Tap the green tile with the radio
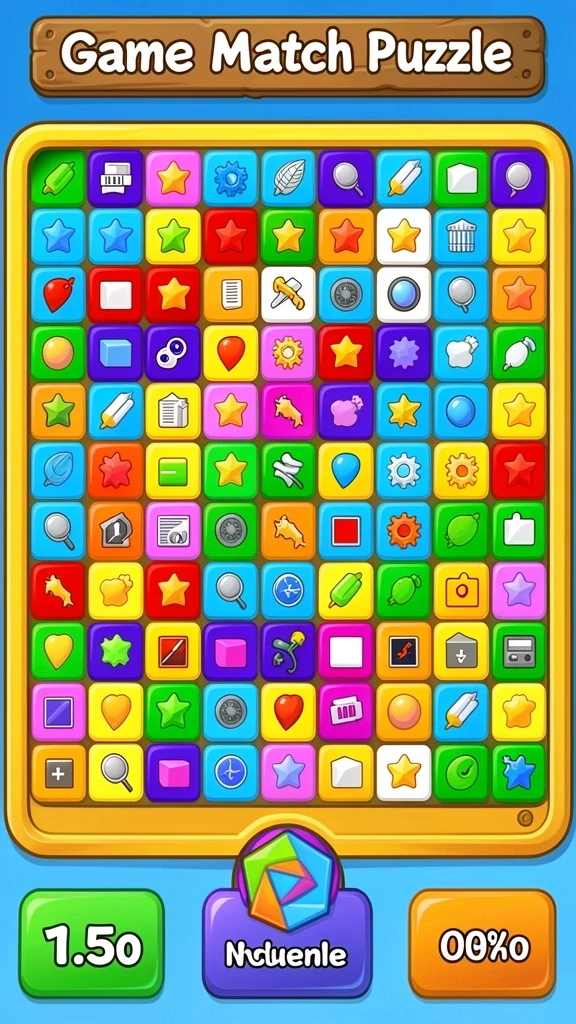This screenshot has height=1024, width=576. coord(519,650)
